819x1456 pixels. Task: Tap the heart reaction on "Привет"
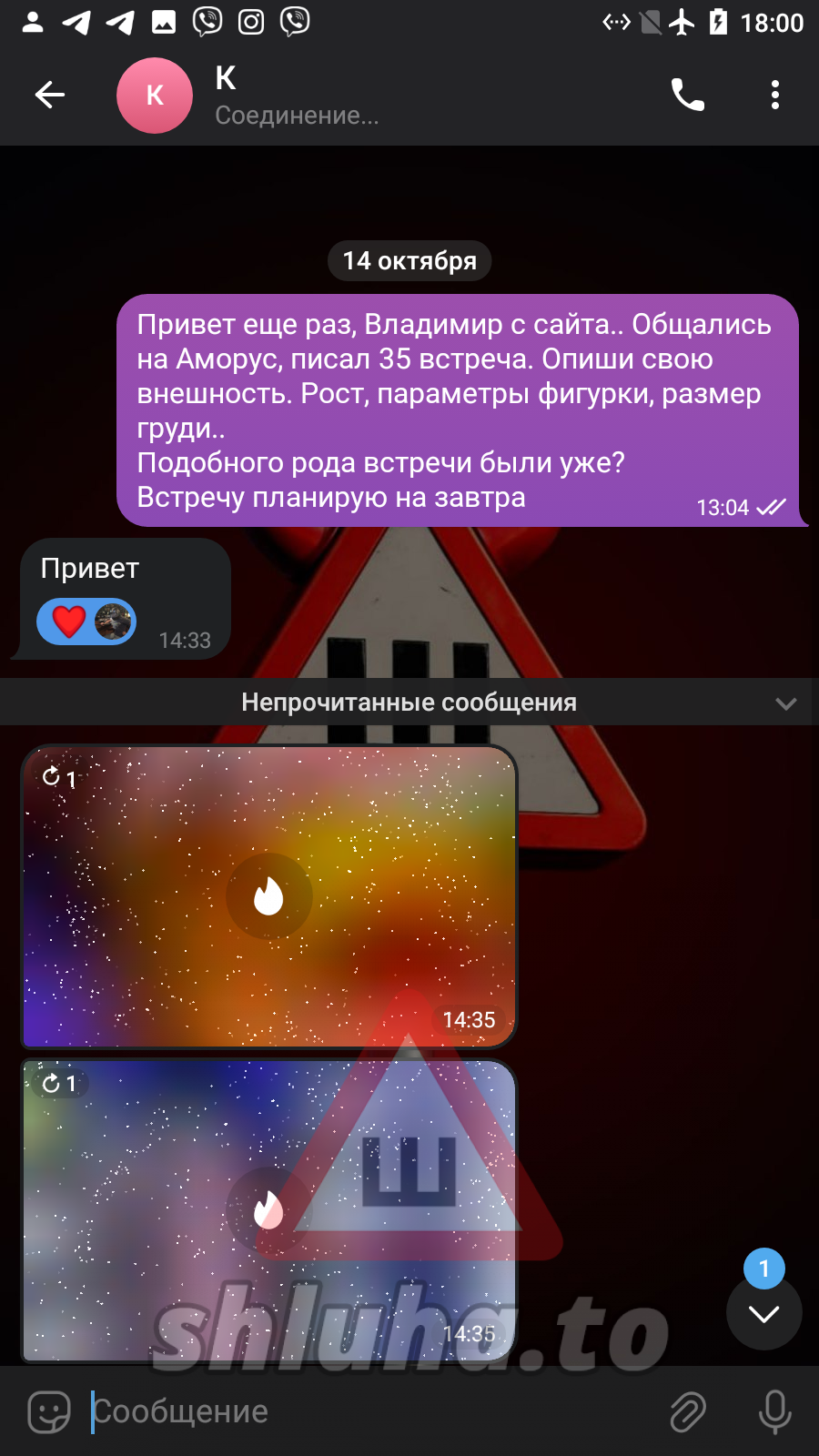tap(69, 622)
